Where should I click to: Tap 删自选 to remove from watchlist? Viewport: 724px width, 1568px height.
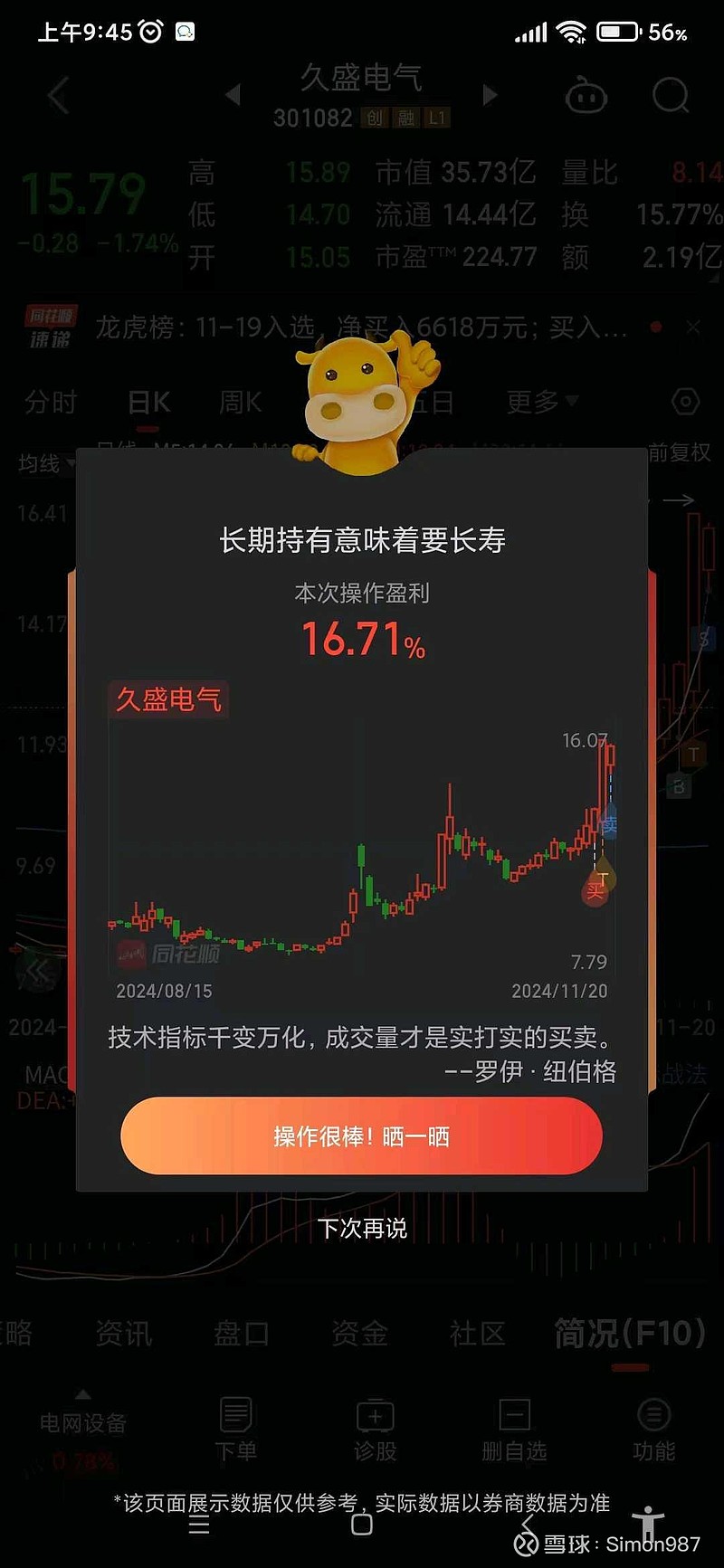514,1430
